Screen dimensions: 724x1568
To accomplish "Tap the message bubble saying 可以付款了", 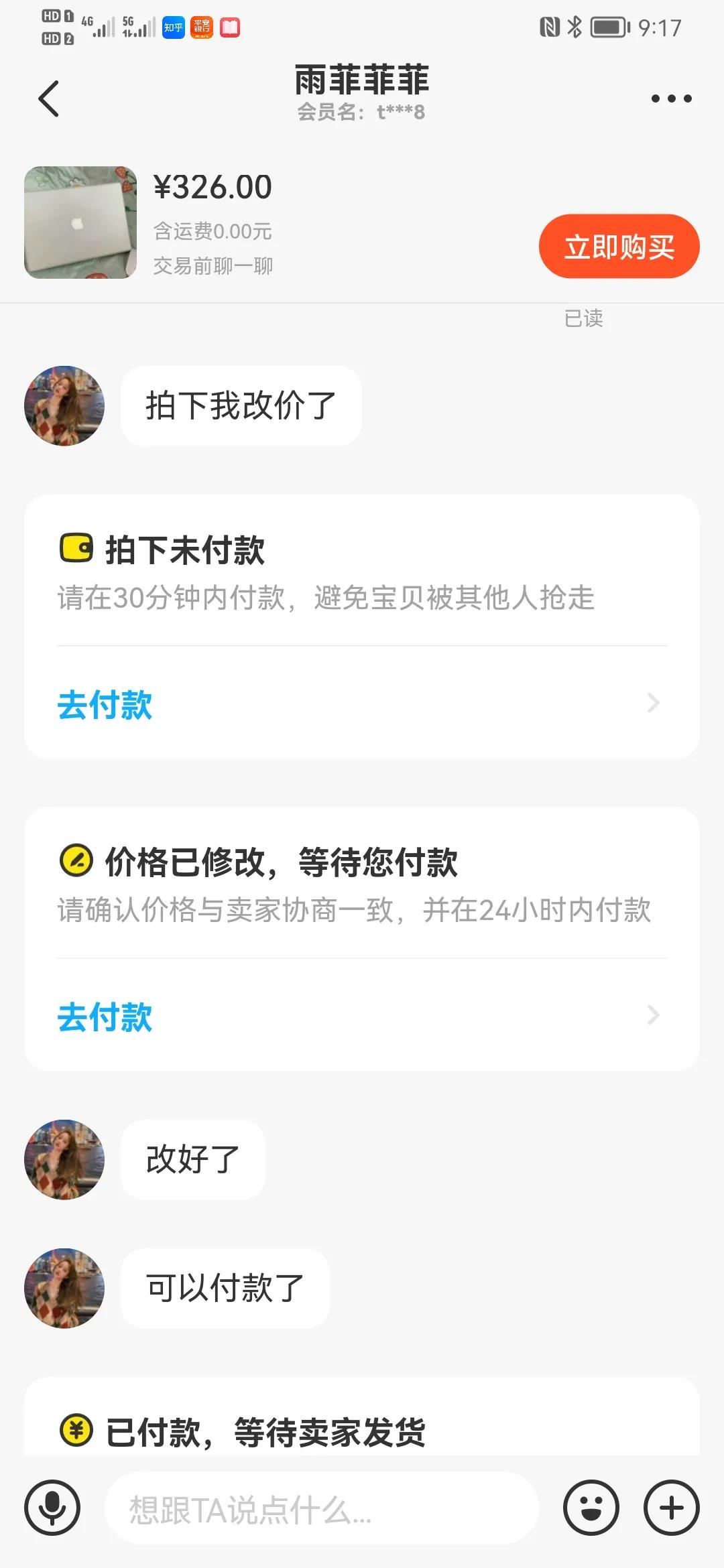I will pos(225,1287).
